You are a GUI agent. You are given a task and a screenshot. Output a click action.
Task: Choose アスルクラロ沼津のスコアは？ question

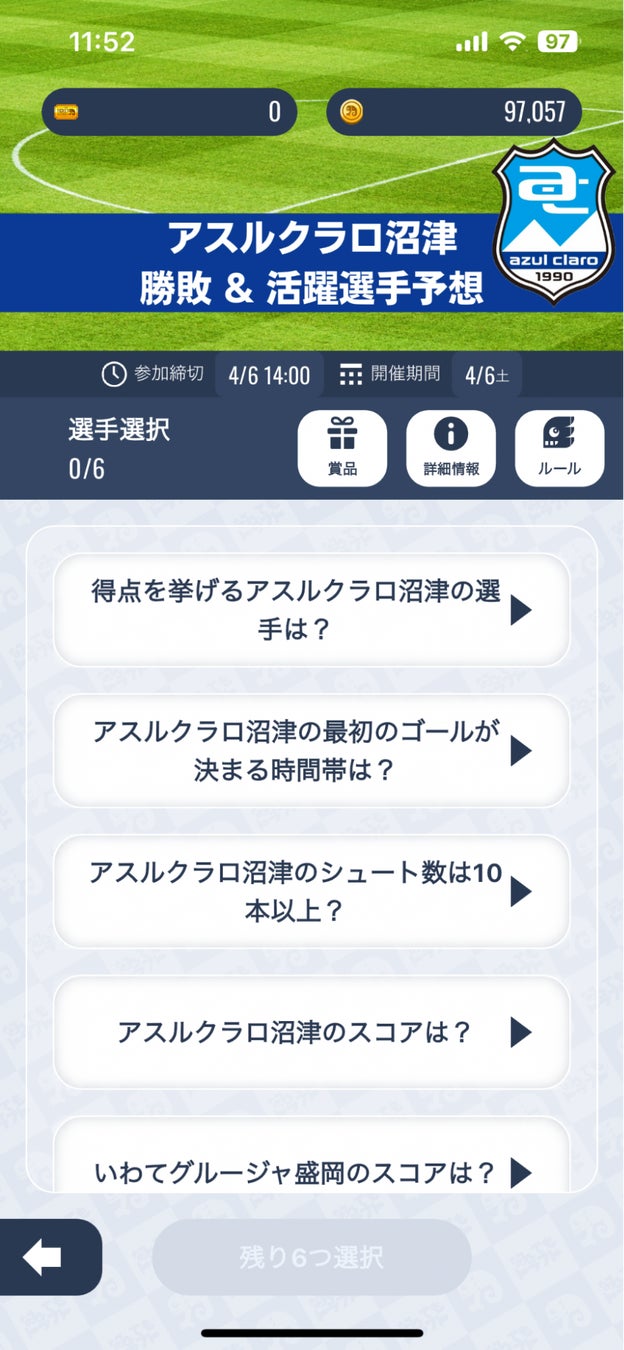click(311, 1032)
